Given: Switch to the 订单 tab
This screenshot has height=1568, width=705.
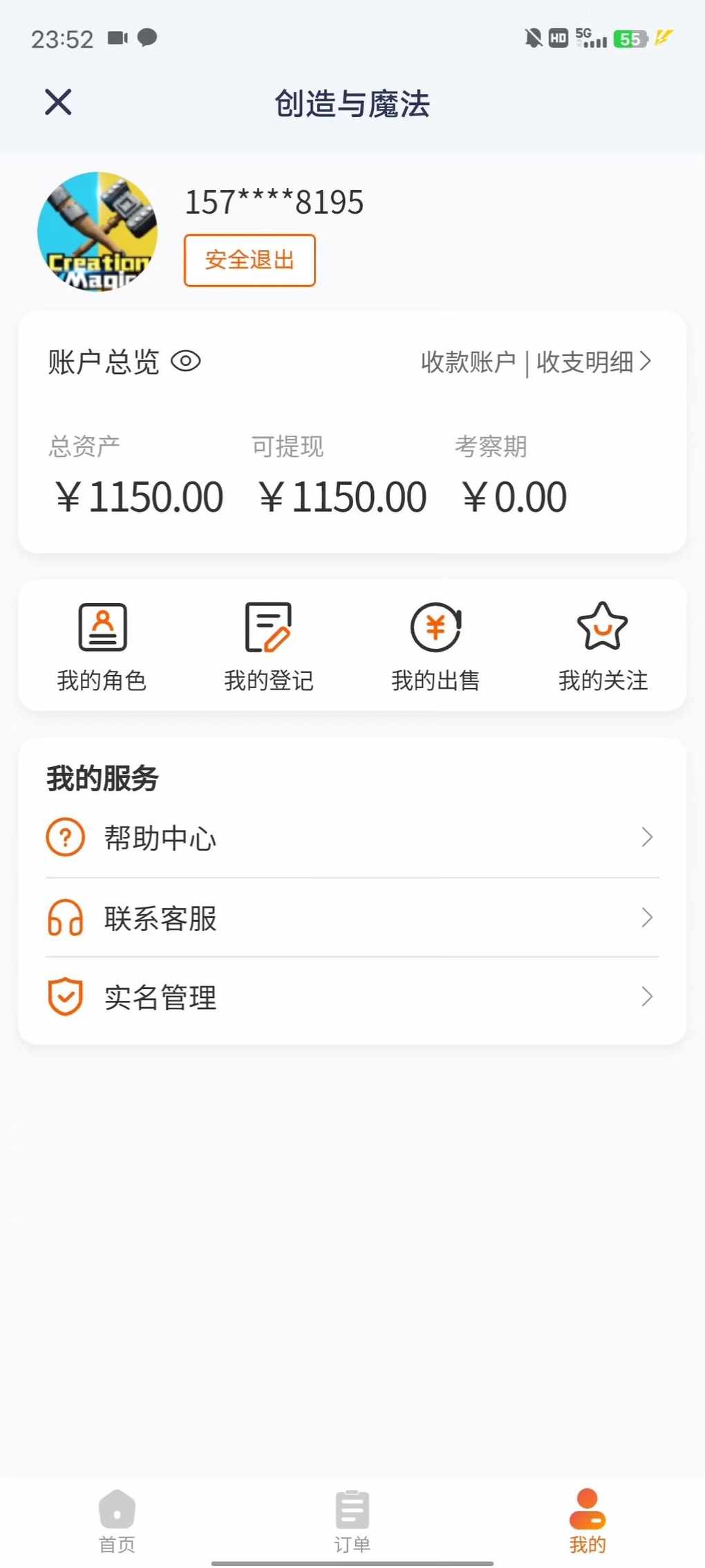Looking at the screenshot, I should coord(352,1521).
